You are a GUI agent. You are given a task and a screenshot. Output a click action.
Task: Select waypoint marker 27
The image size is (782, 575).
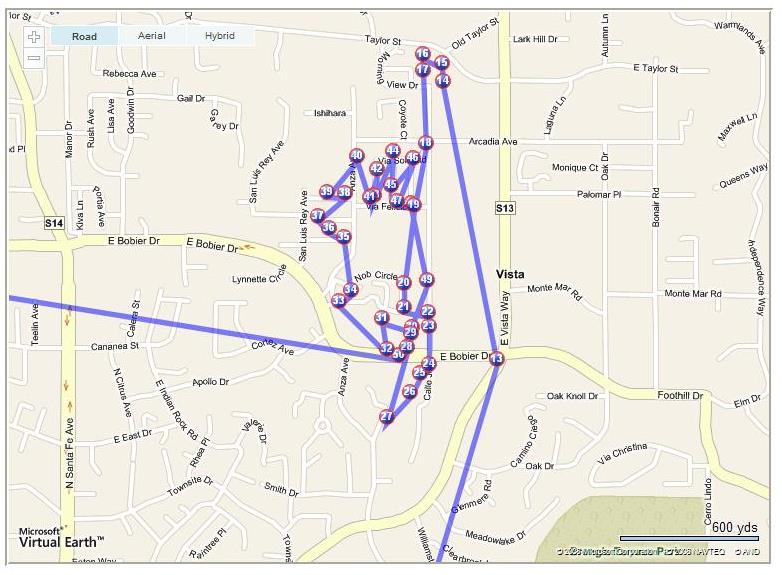pyautogui.click(x=387, y=416)
